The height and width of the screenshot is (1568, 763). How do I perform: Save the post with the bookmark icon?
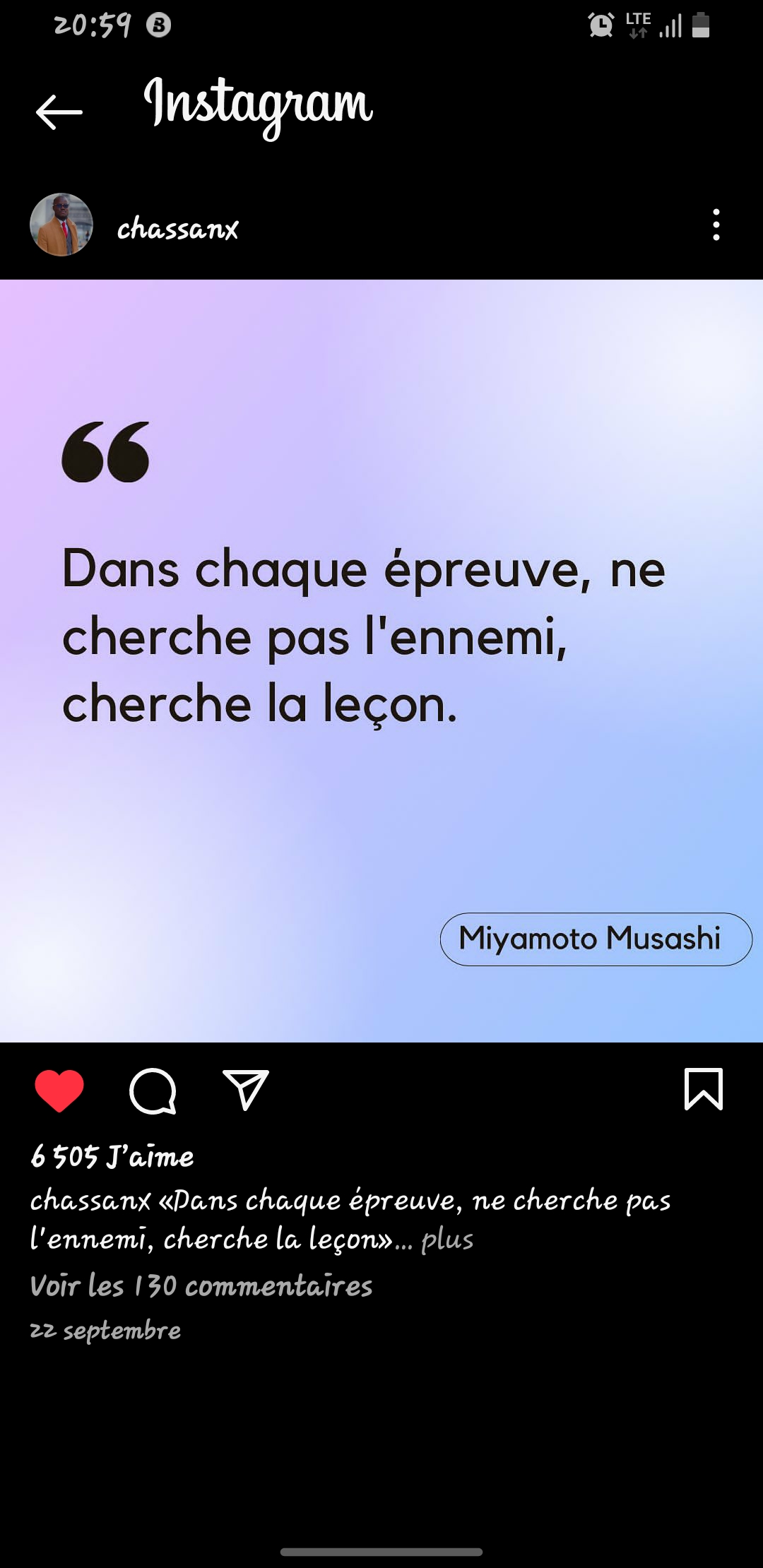coord(703,1088)
